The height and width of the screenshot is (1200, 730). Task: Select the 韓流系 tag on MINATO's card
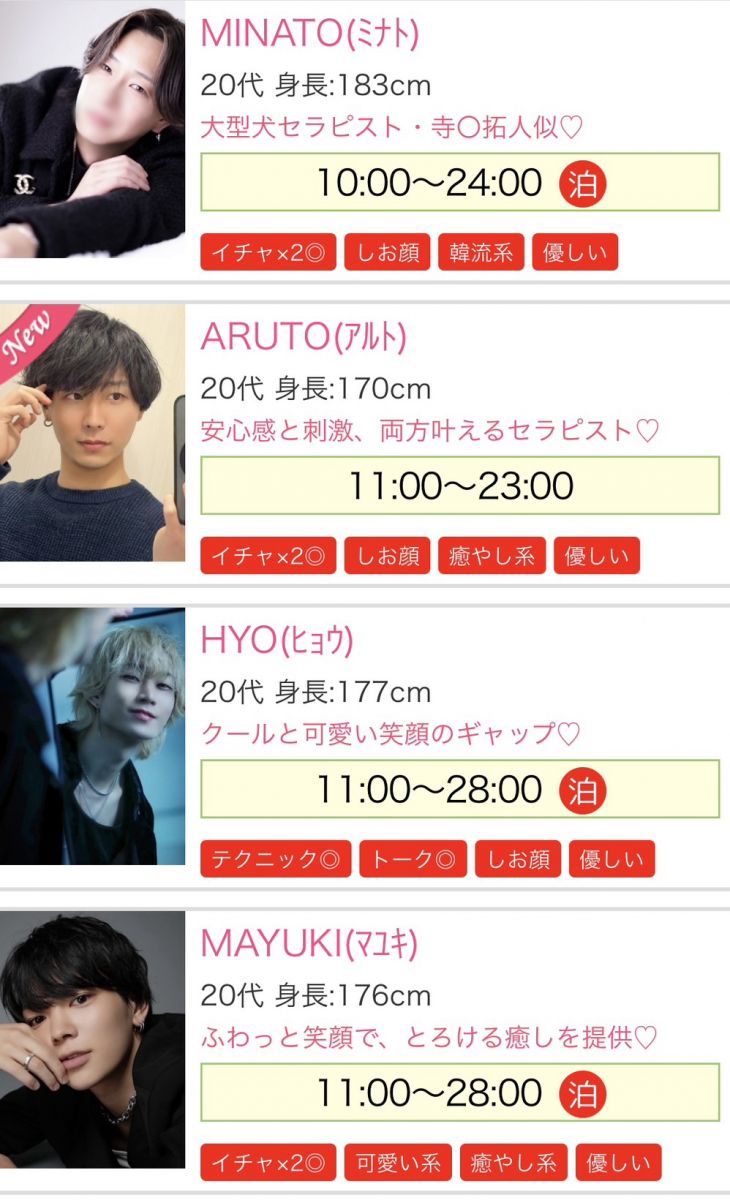(x=481, y=253)
